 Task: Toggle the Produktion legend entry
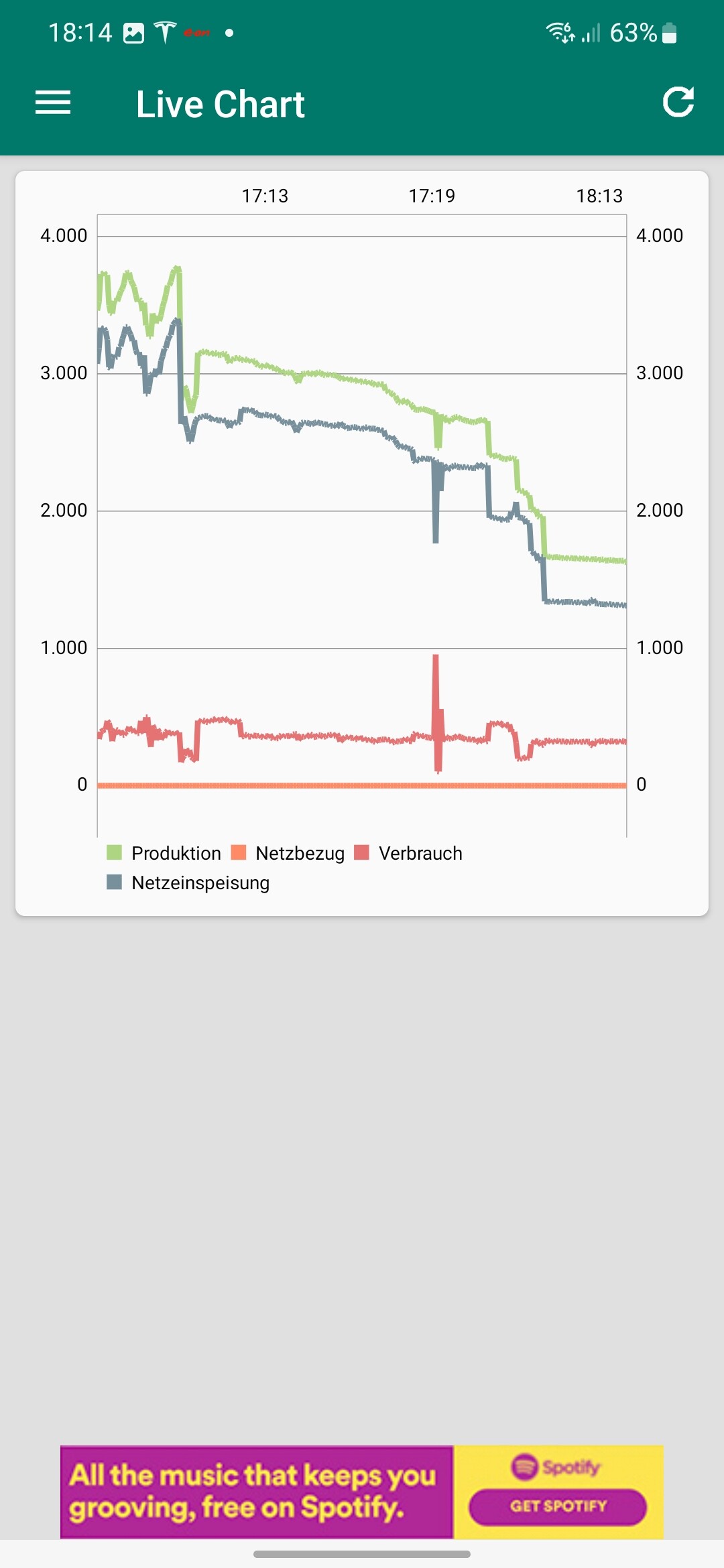tap(164, 853)
